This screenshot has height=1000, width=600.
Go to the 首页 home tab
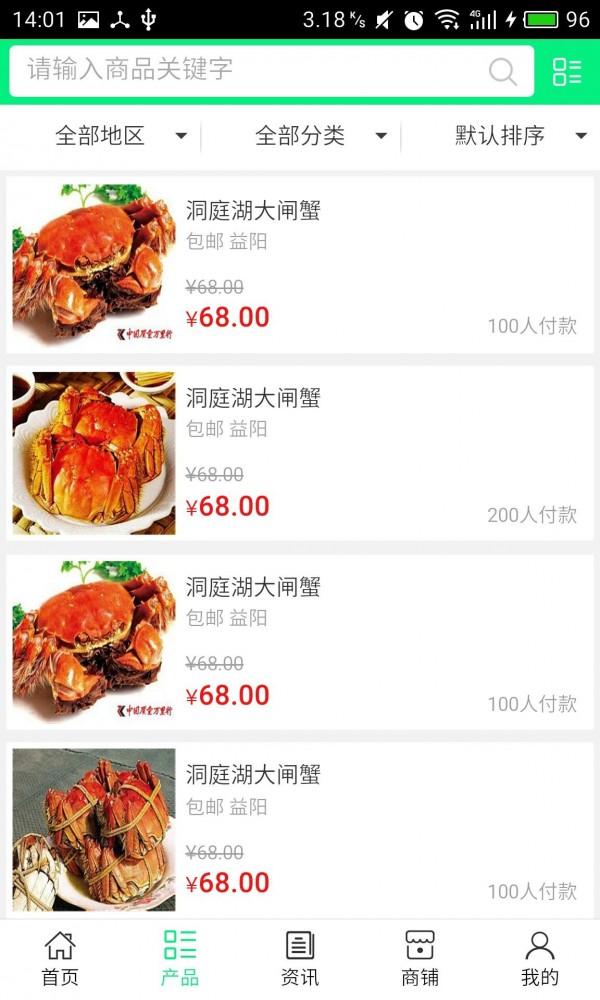click(x=60, y=958)
